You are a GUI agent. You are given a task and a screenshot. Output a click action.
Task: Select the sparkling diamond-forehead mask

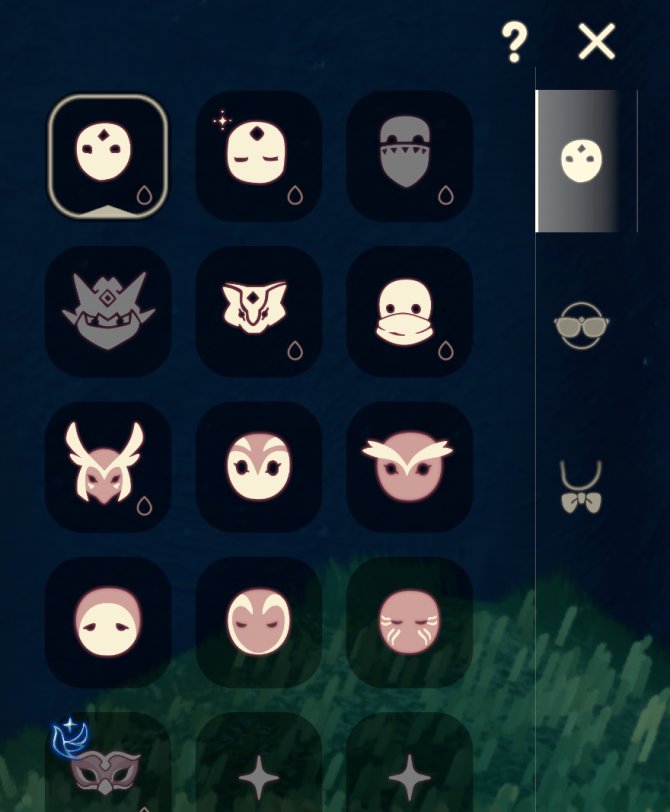(258, 156)
